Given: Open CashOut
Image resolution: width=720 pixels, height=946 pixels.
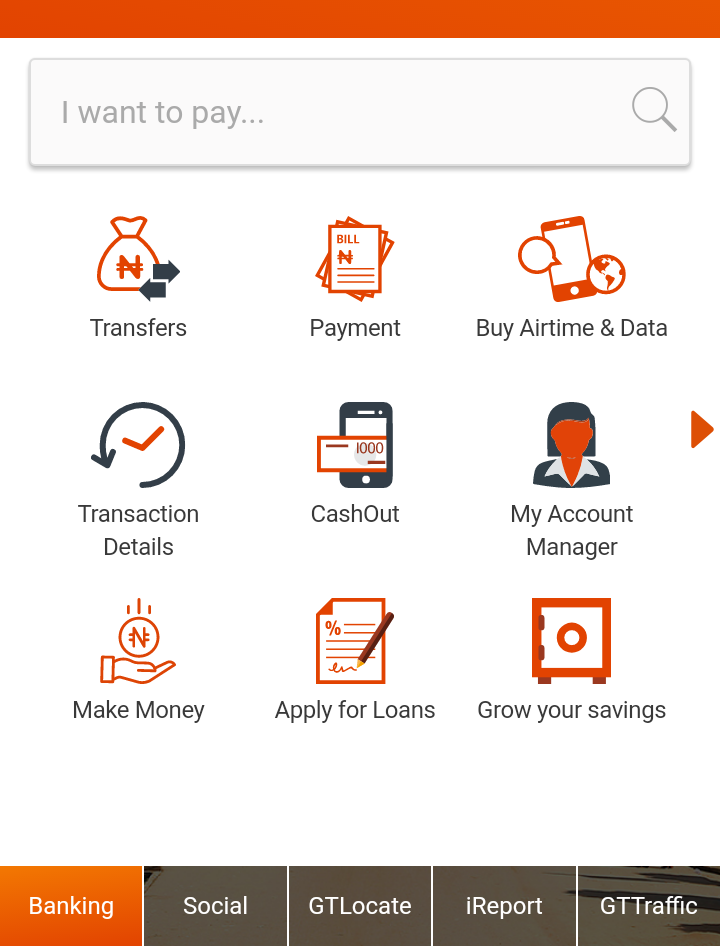Looking at the screenshot, I should coord(355,462).
